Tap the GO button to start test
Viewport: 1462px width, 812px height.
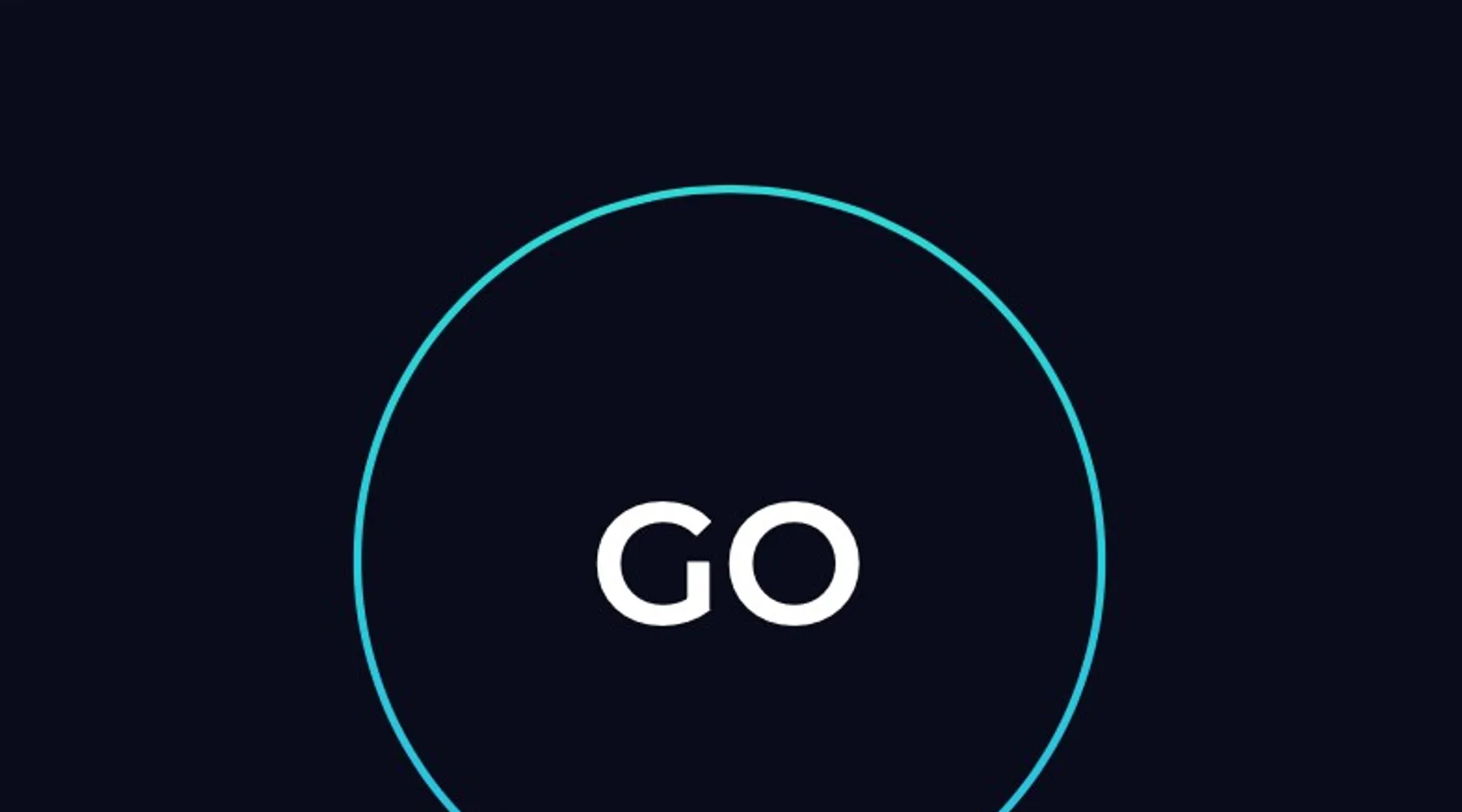tap(729, 562)
